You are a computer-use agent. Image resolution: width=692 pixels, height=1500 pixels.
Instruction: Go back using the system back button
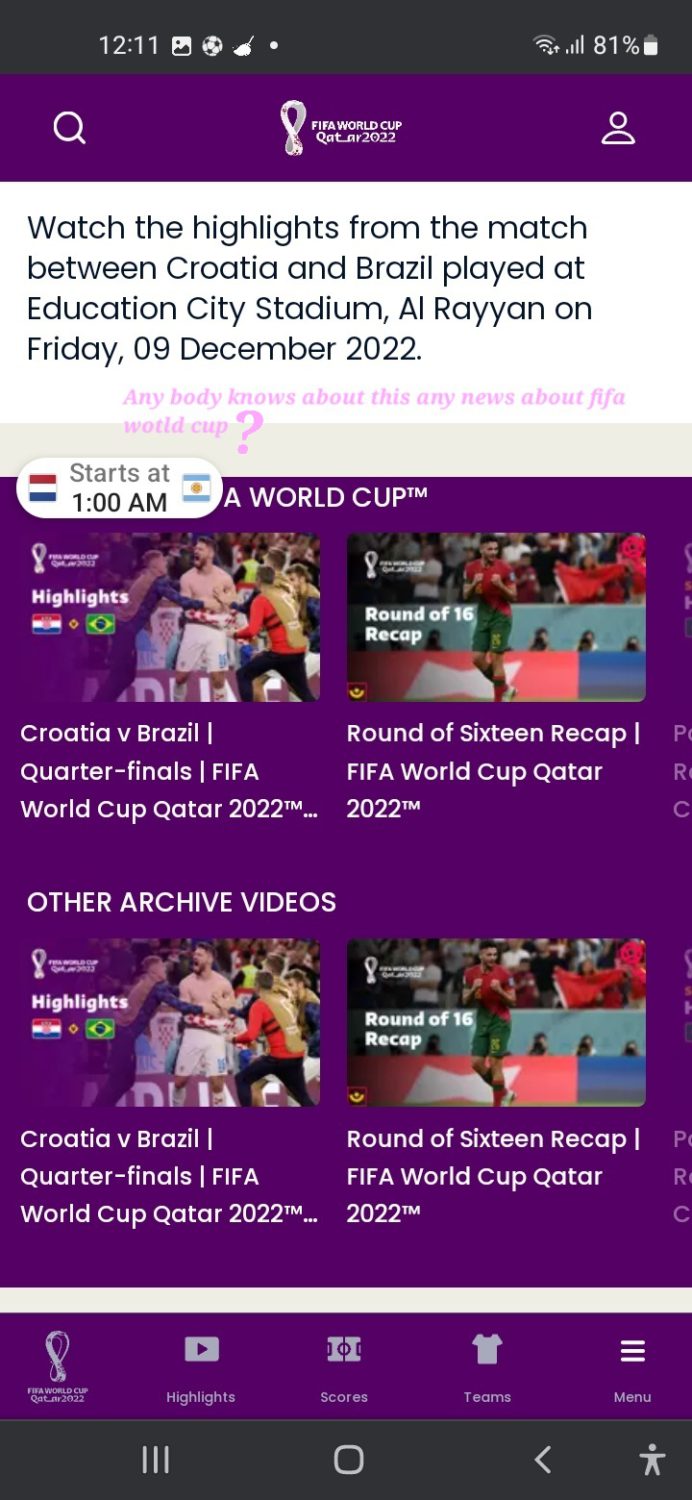[x=543, y=1460]
